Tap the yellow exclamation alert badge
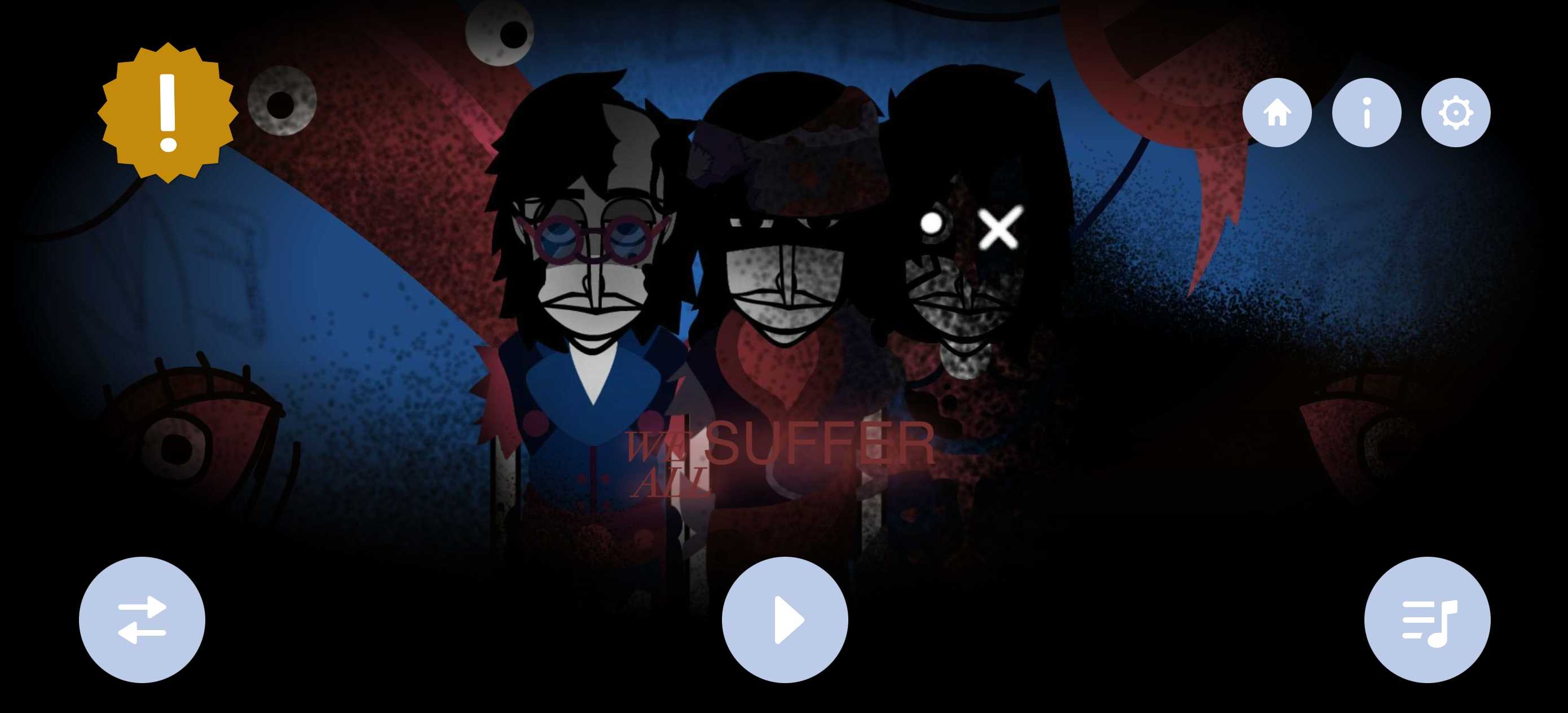Viewport: 1568px width, 713px height. click(168, 113)
